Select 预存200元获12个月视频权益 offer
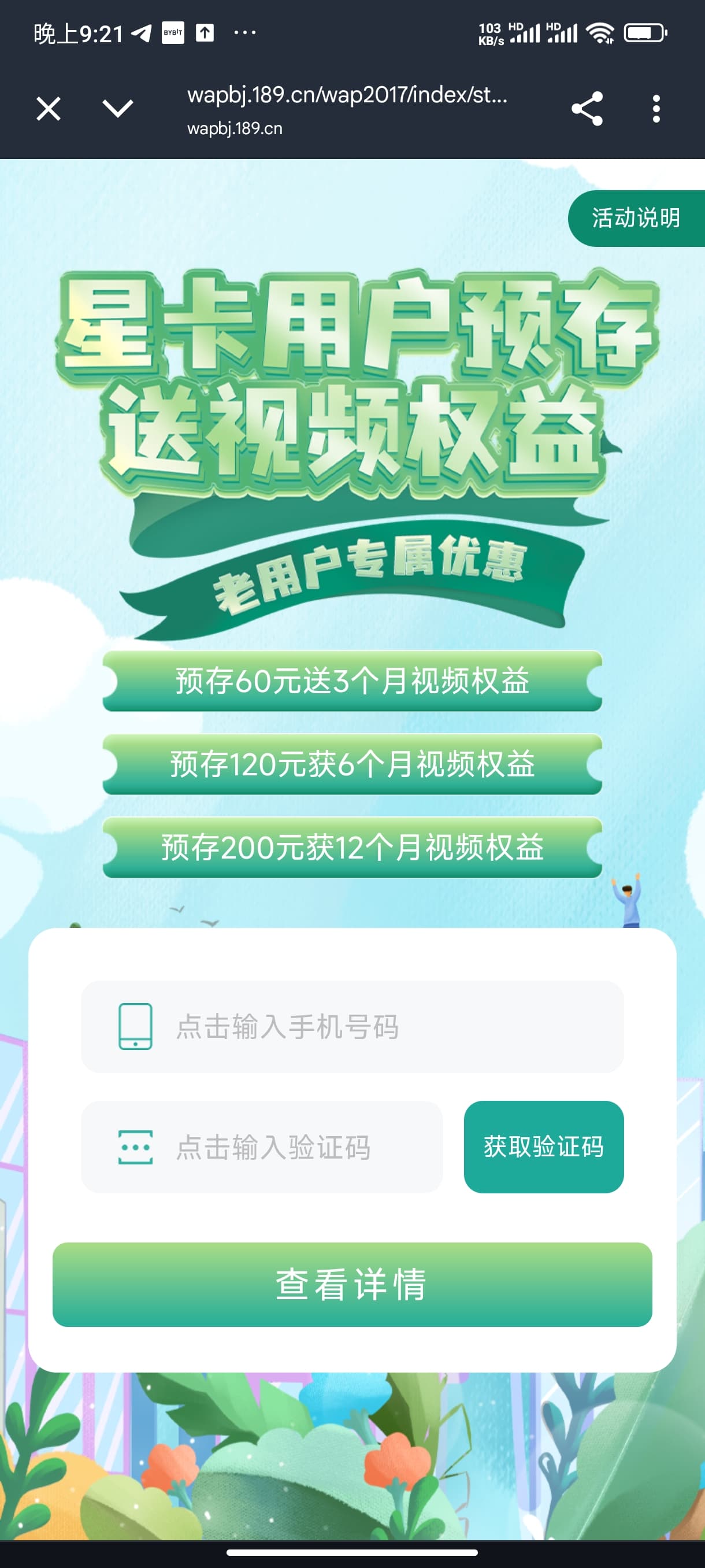The image size is (705, 1568). coord(352,847)
